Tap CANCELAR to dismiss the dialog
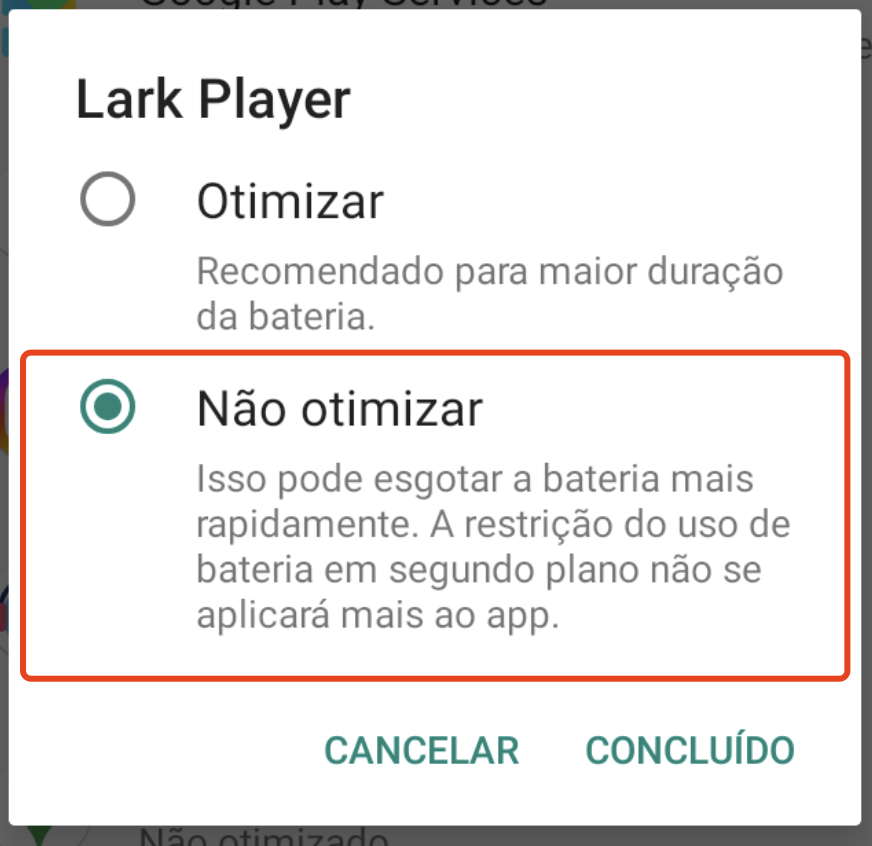Viewport: 872px width, 846px height. (x=421, y=750)
